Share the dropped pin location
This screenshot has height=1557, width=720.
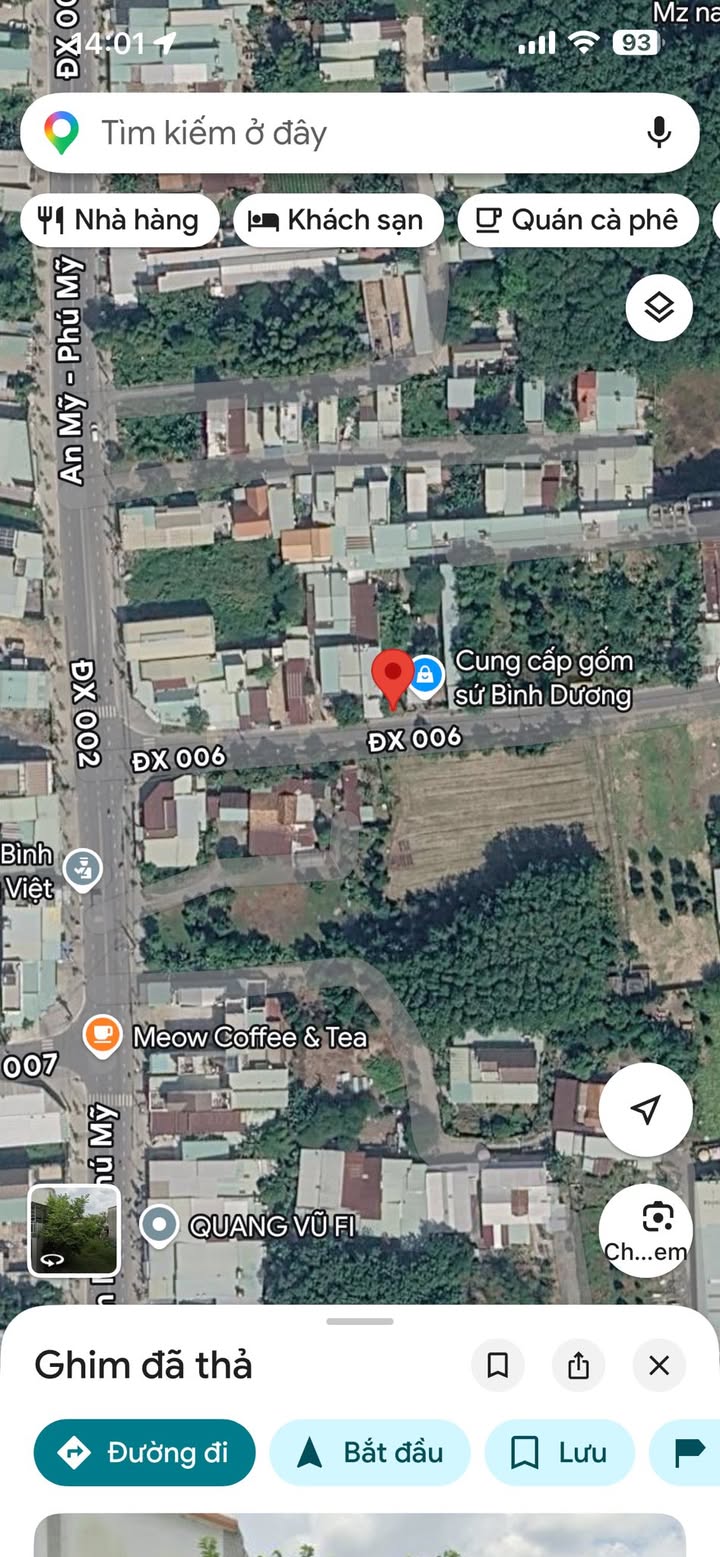tap(578, 1365)
